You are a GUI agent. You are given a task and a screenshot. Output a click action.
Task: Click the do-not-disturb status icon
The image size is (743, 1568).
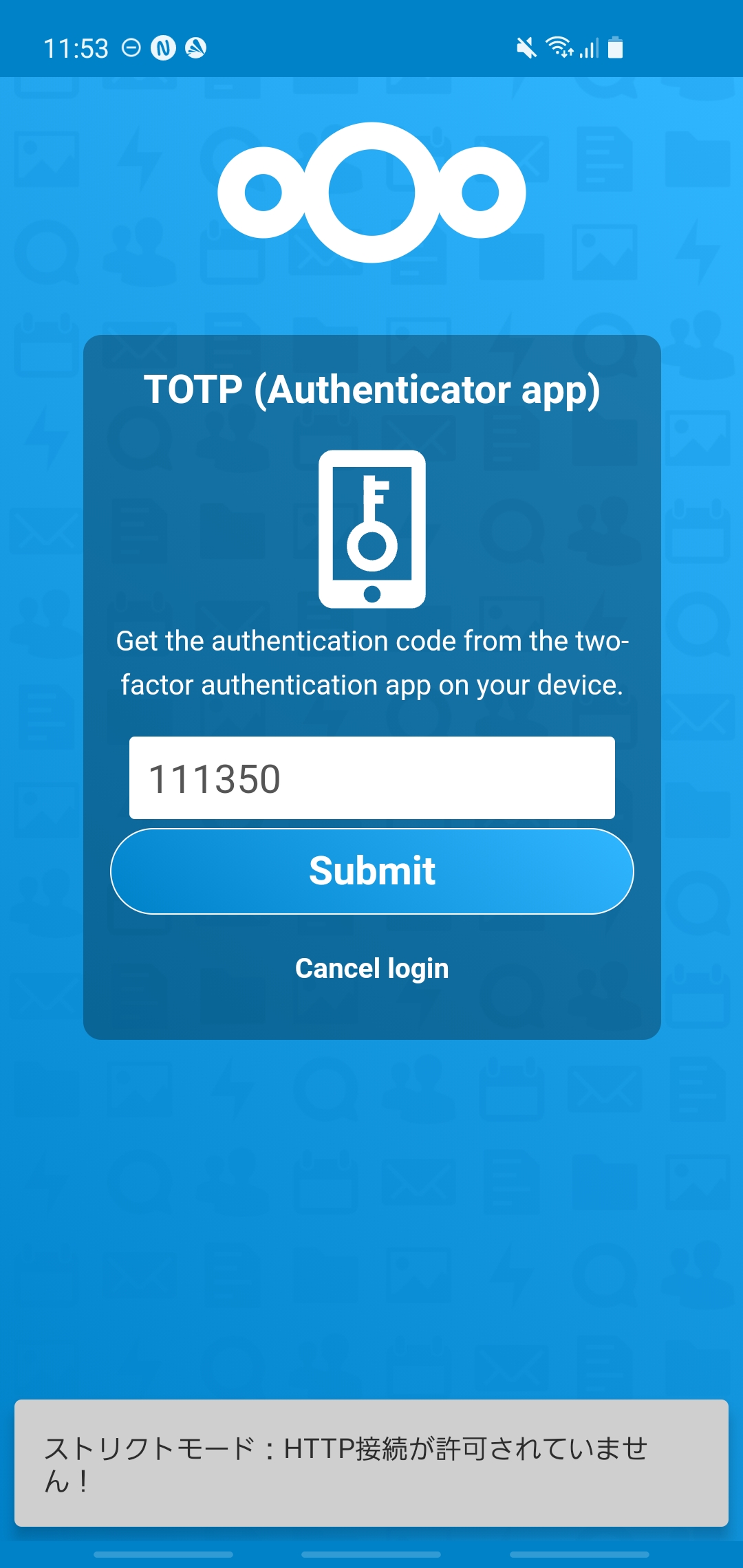click(x=131, y=48)
